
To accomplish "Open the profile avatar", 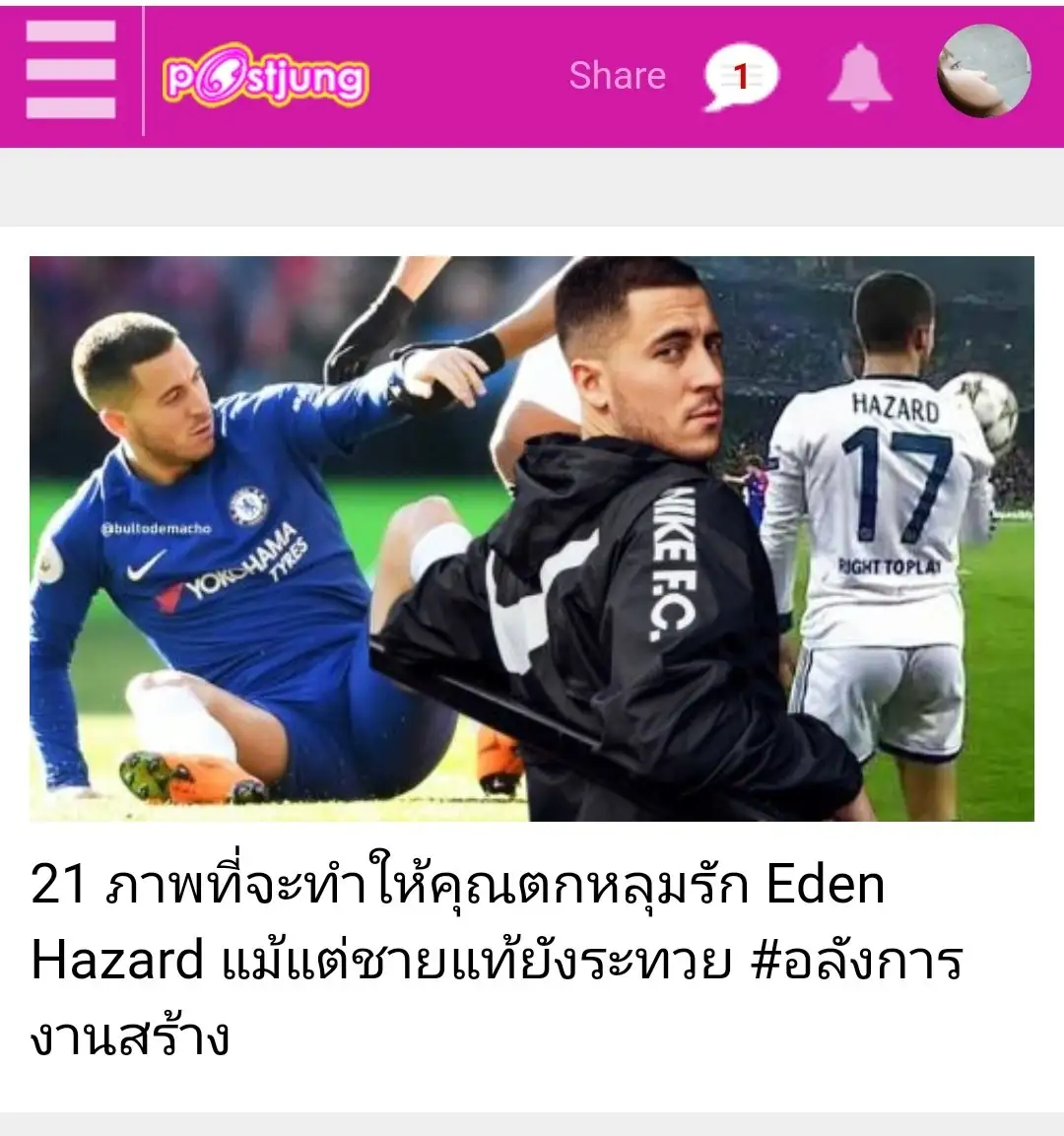I will 983,72.
